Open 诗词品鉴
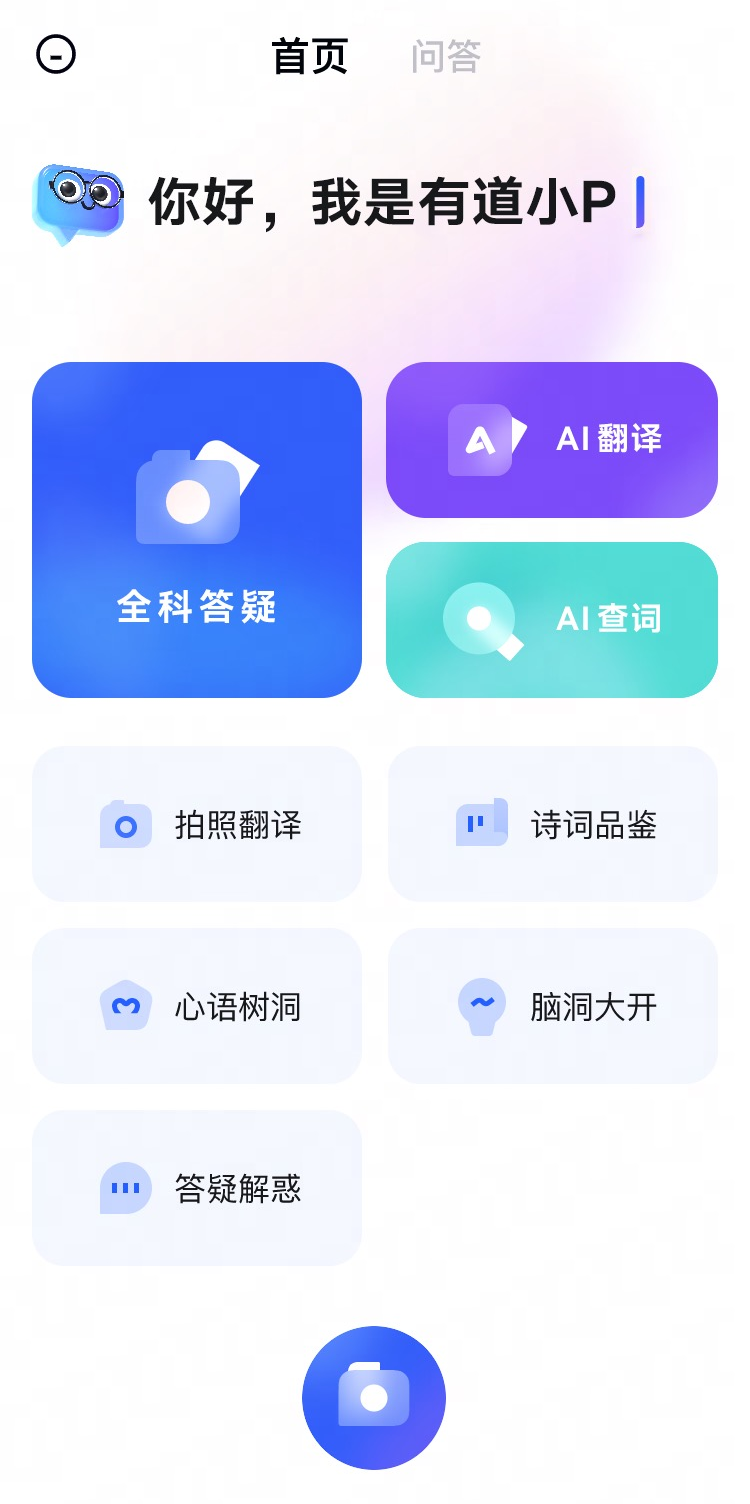This screenshot has width=750, height=1504. [x=553, y=825]
